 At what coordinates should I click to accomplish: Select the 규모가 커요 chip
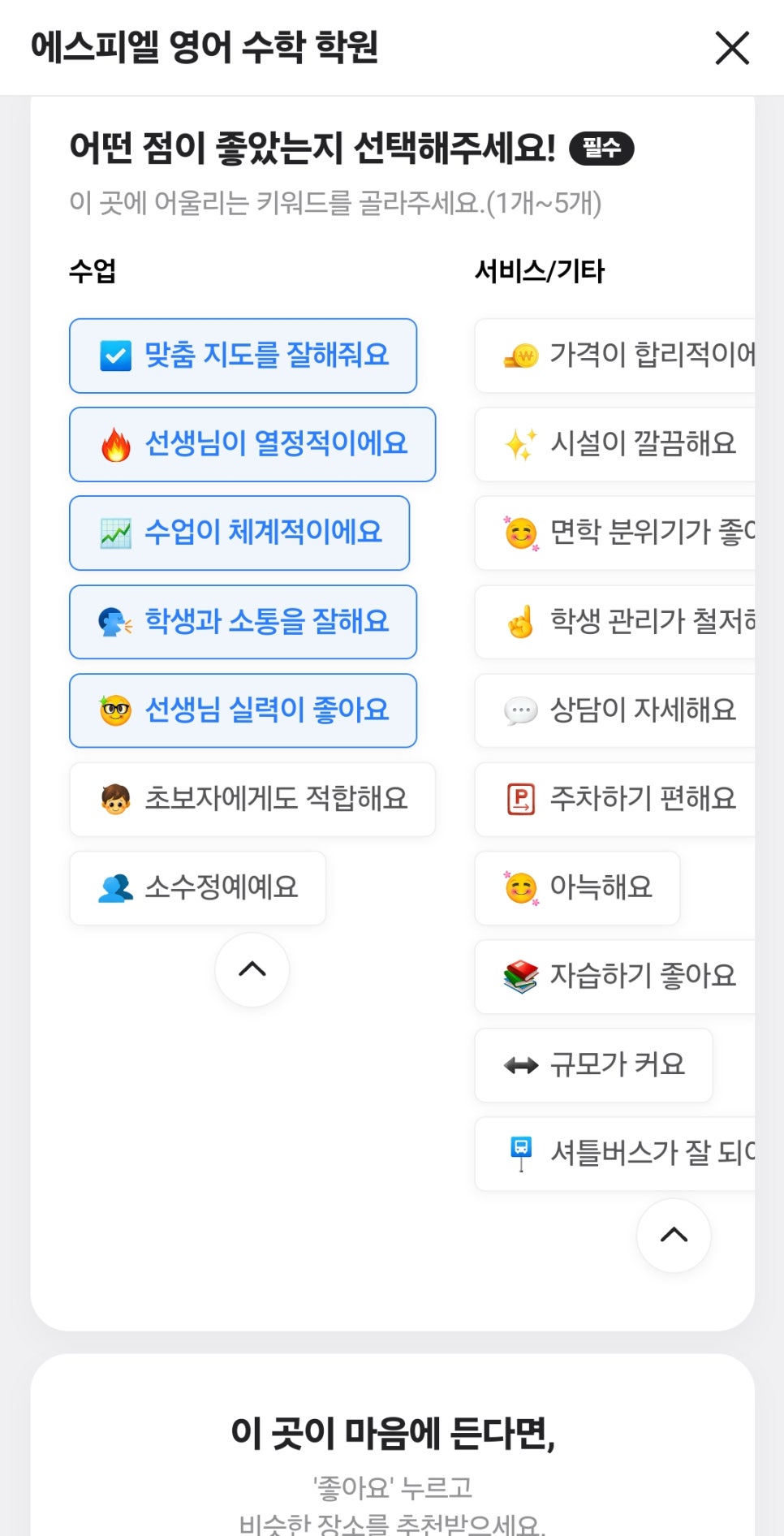[593, 1064]
